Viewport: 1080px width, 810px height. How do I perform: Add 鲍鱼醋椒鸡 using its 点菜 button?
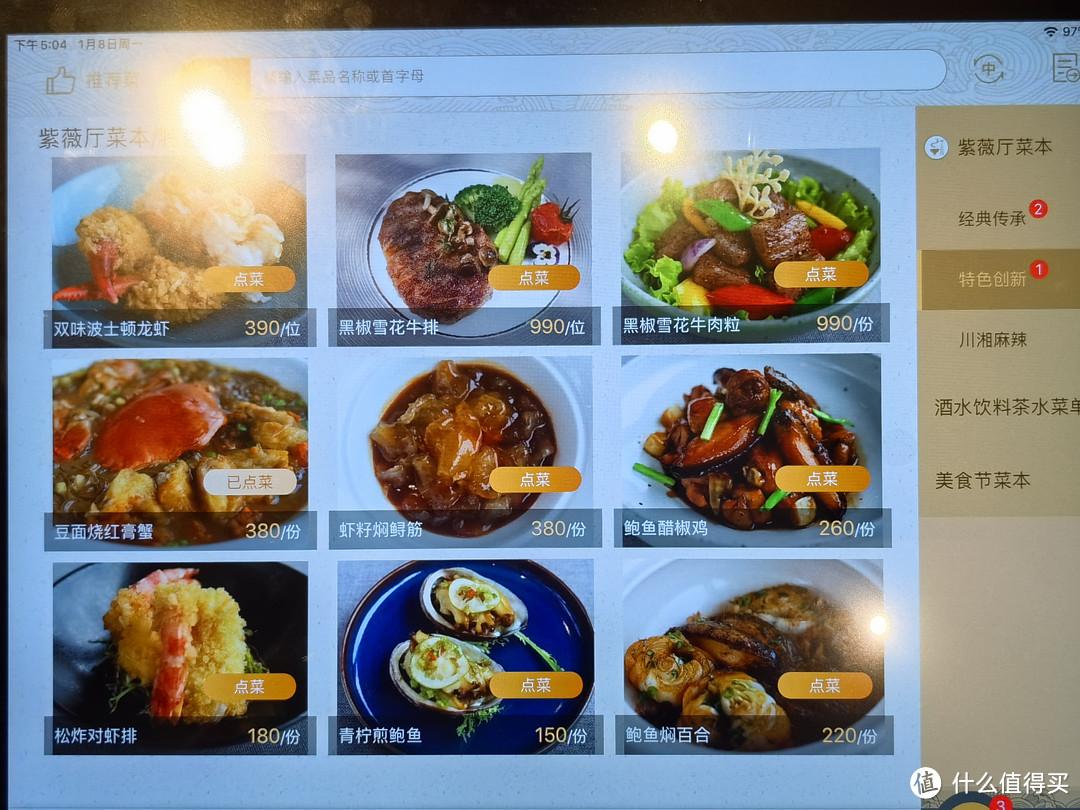pos(822,478)
